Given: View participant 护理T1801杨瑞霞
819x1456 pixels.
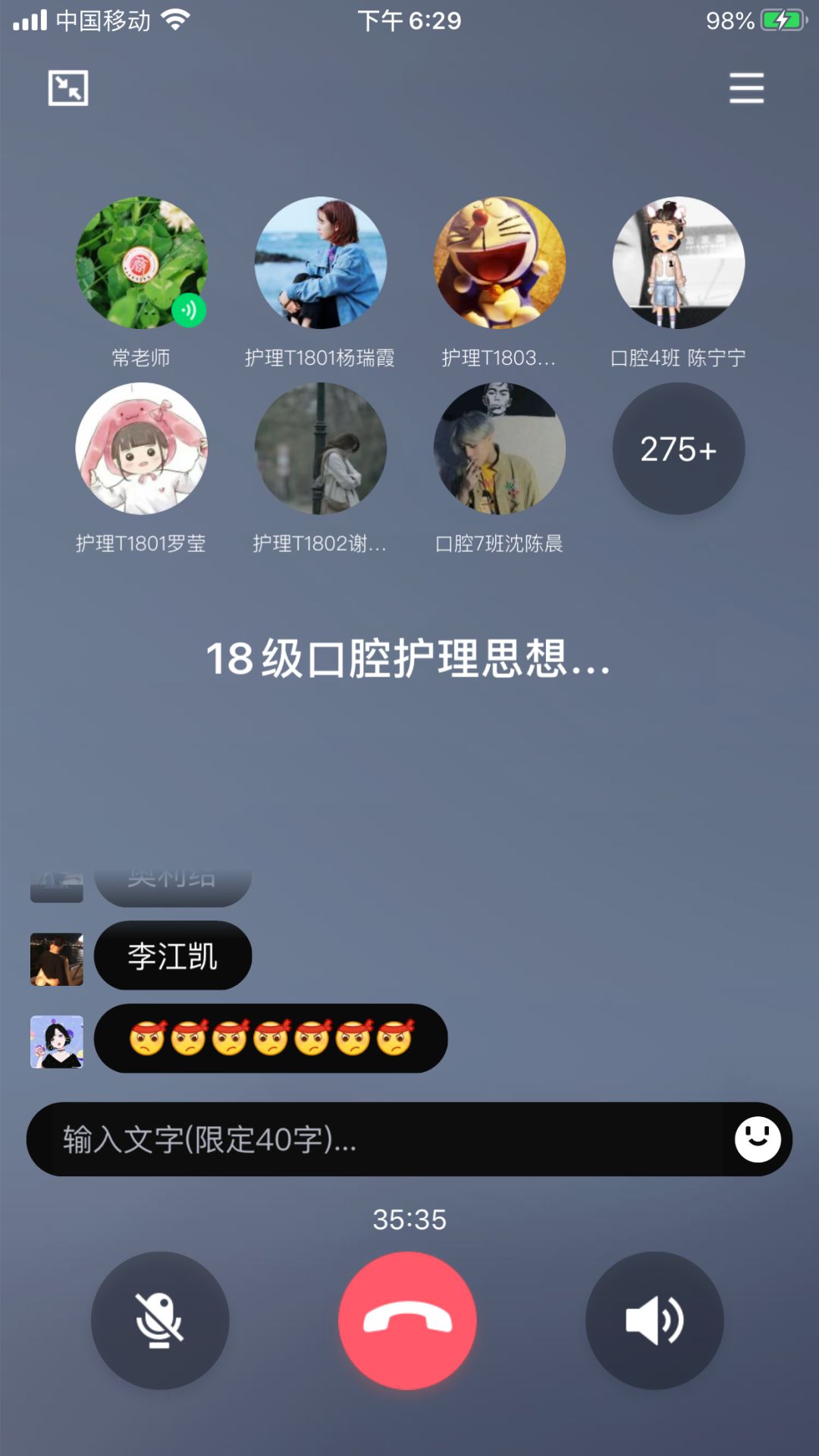Looking at the screenshot, I should (x=320, y=262).
